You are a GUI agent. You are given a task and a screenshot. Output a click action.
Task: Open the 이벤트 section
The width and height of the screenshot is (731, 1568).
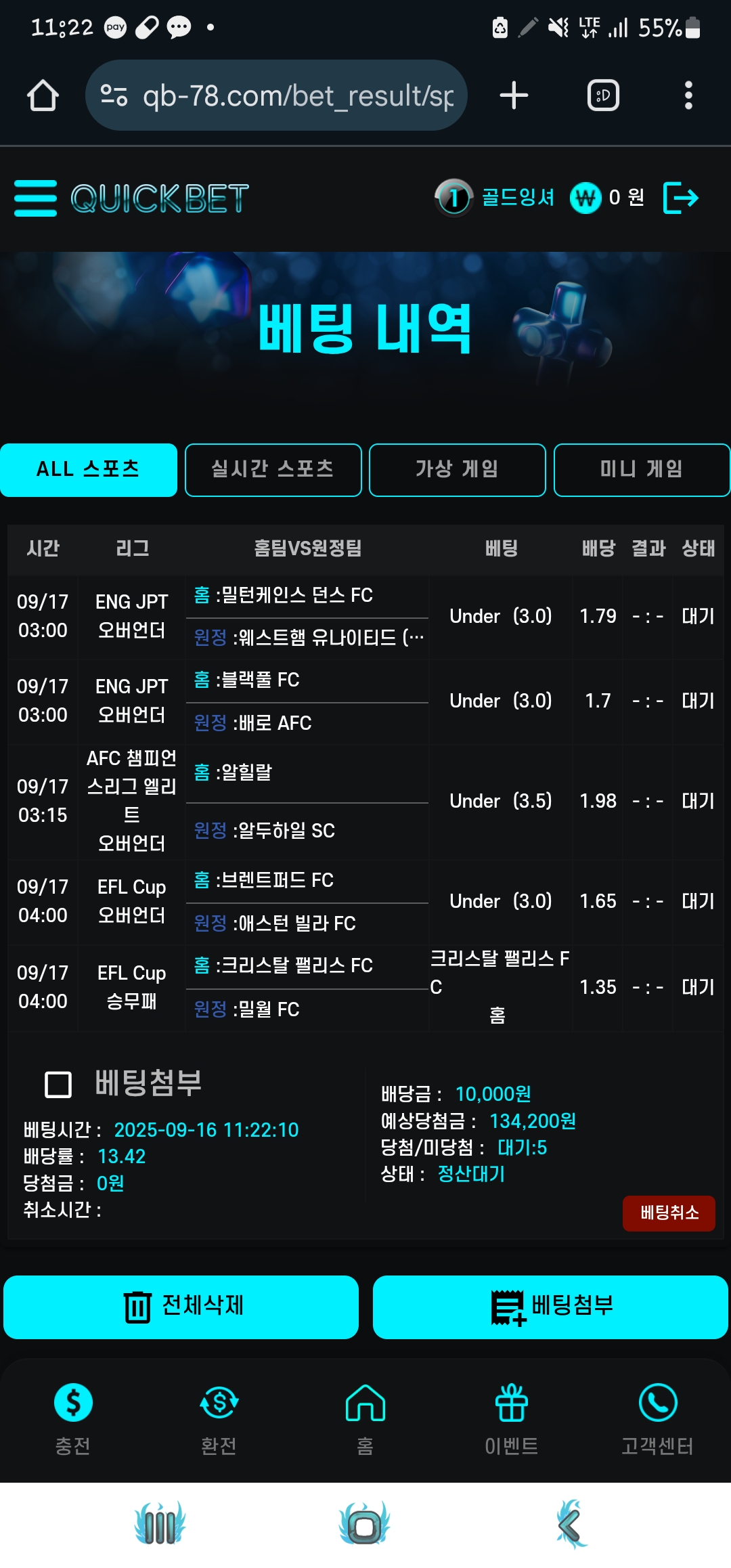pos(512,1419)
